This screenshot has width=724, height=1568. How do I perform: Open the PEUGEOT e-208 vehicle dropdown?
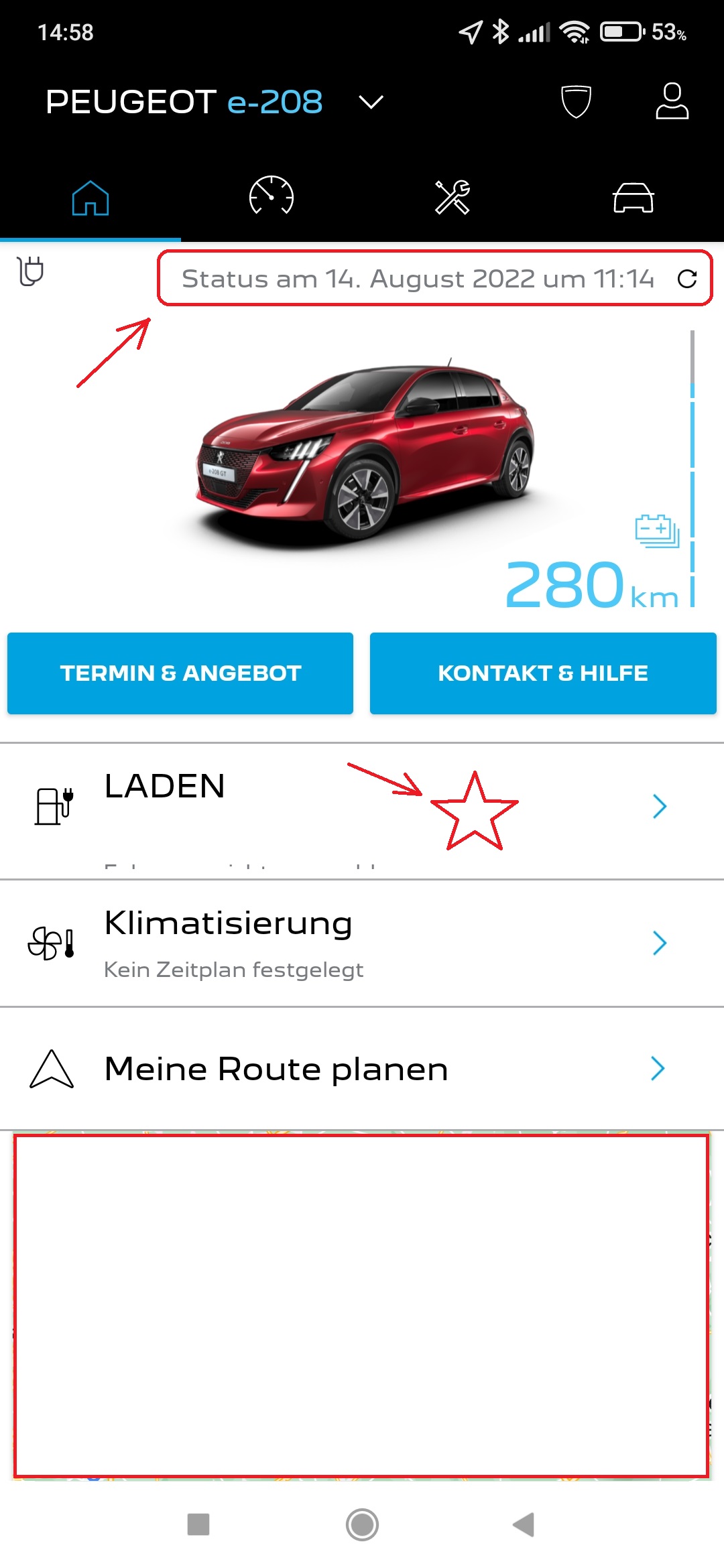click(371, 102)
